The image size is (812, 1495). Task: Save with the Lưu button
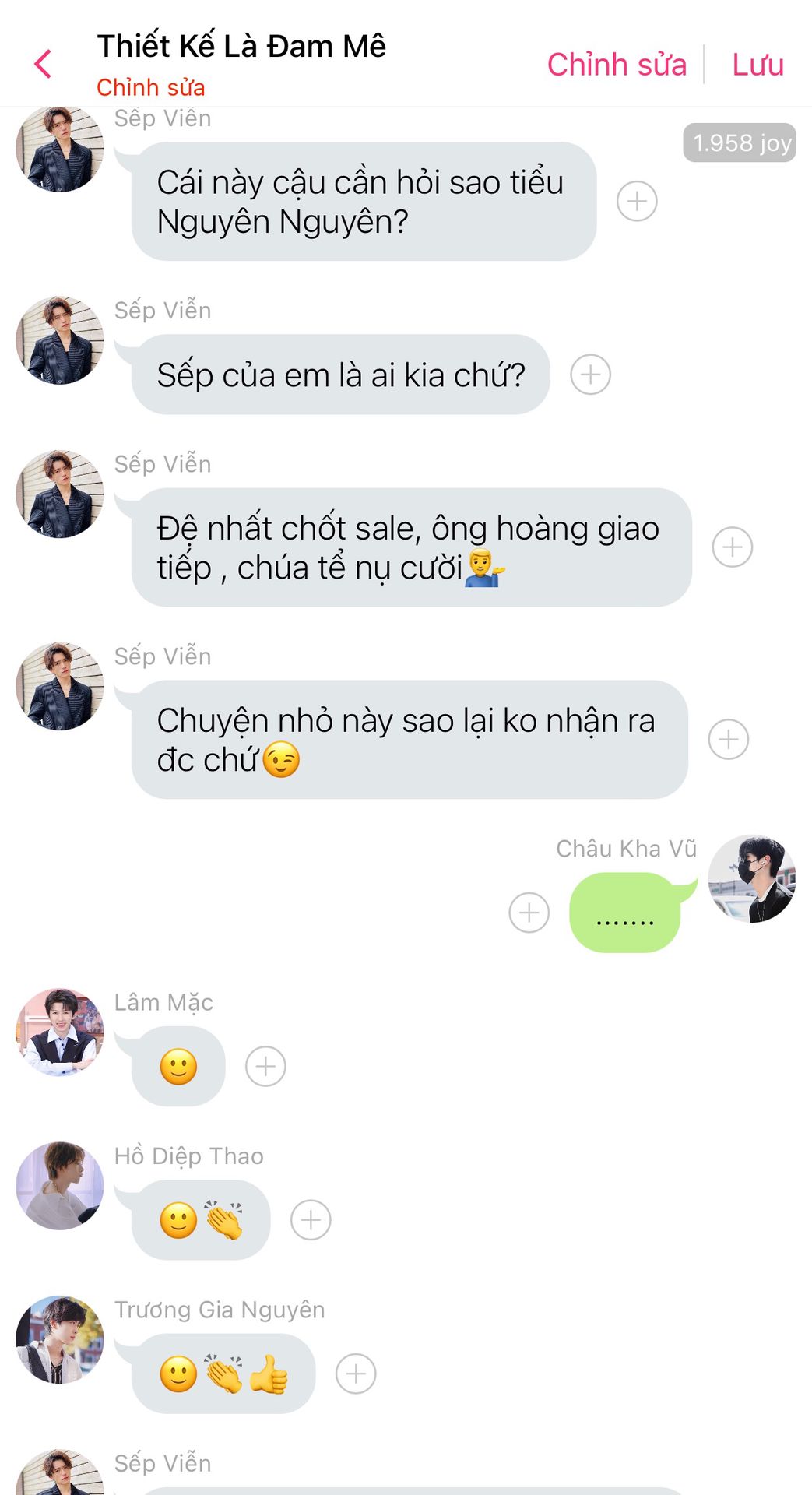pyautogui.click(x=758, y=65)
